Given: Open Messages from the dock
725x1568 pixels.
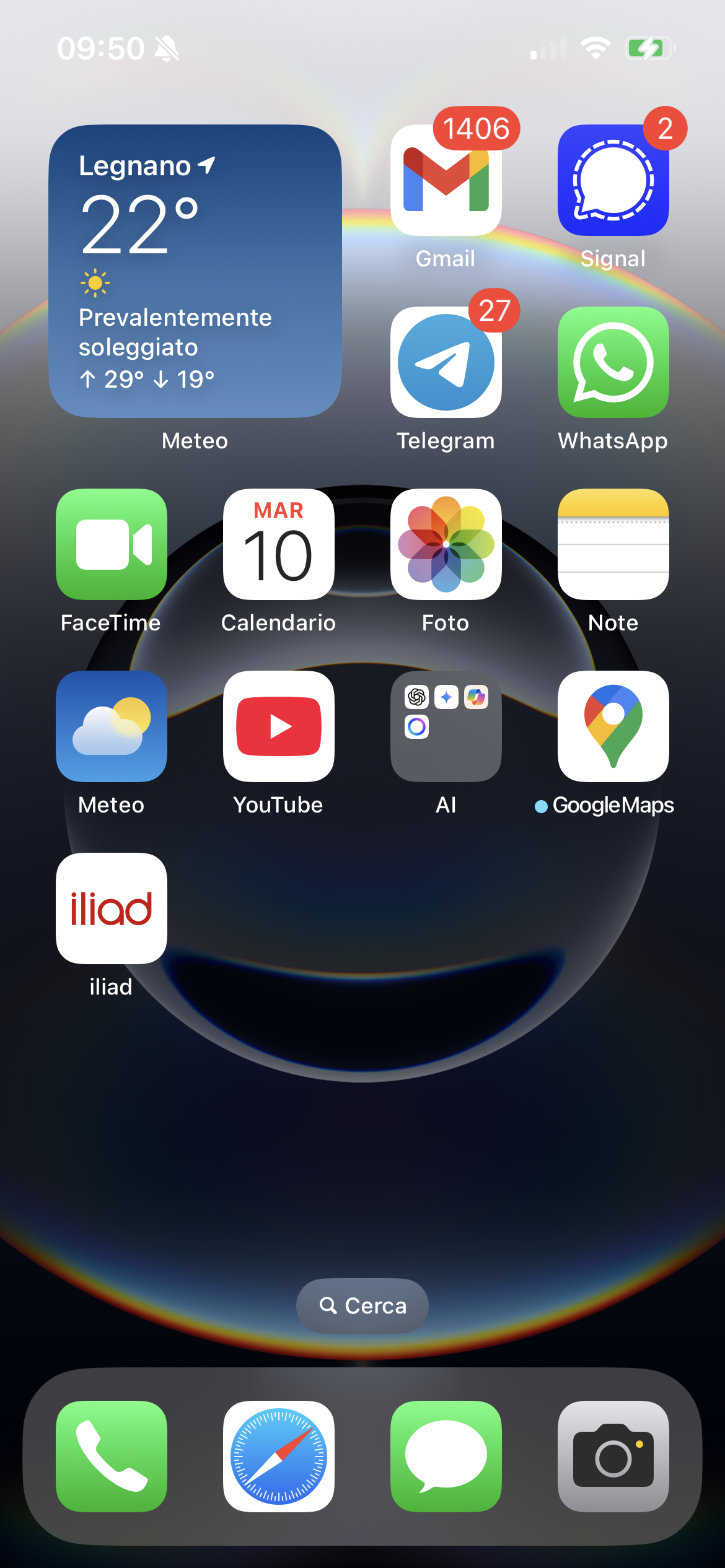Looking at the screenshot, I should (446, 1456).
